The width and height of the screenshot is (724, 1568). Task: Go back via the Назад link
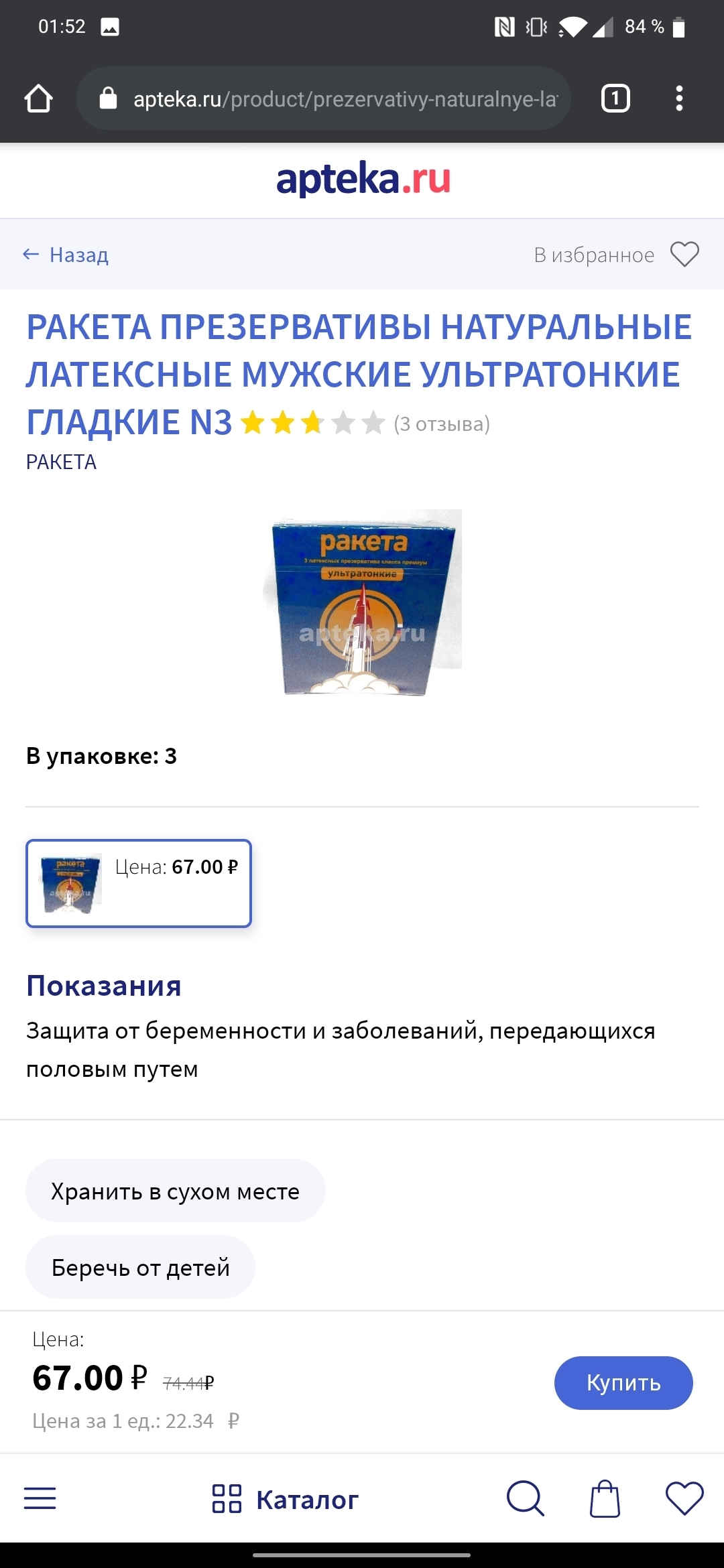pos(66,255)
